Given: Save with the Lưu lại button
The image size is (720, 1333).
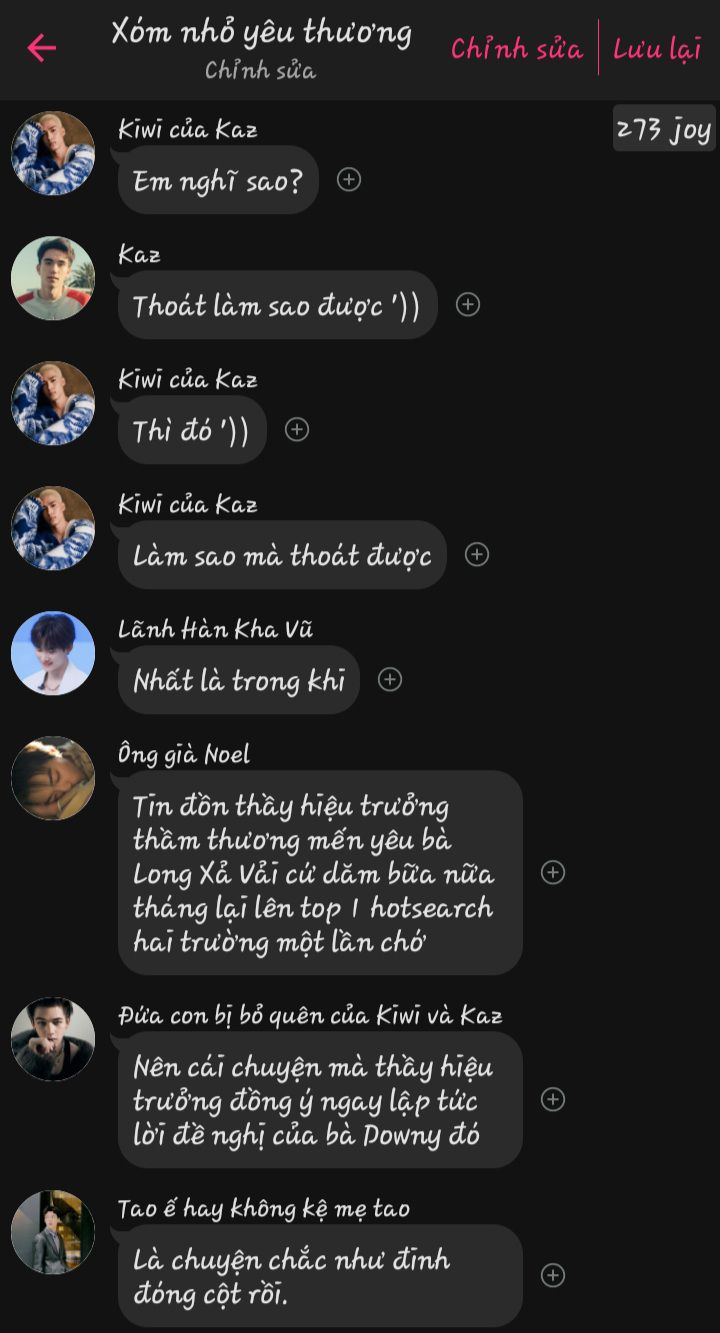Looking at the screenshot, I should (x=657, y=48).
